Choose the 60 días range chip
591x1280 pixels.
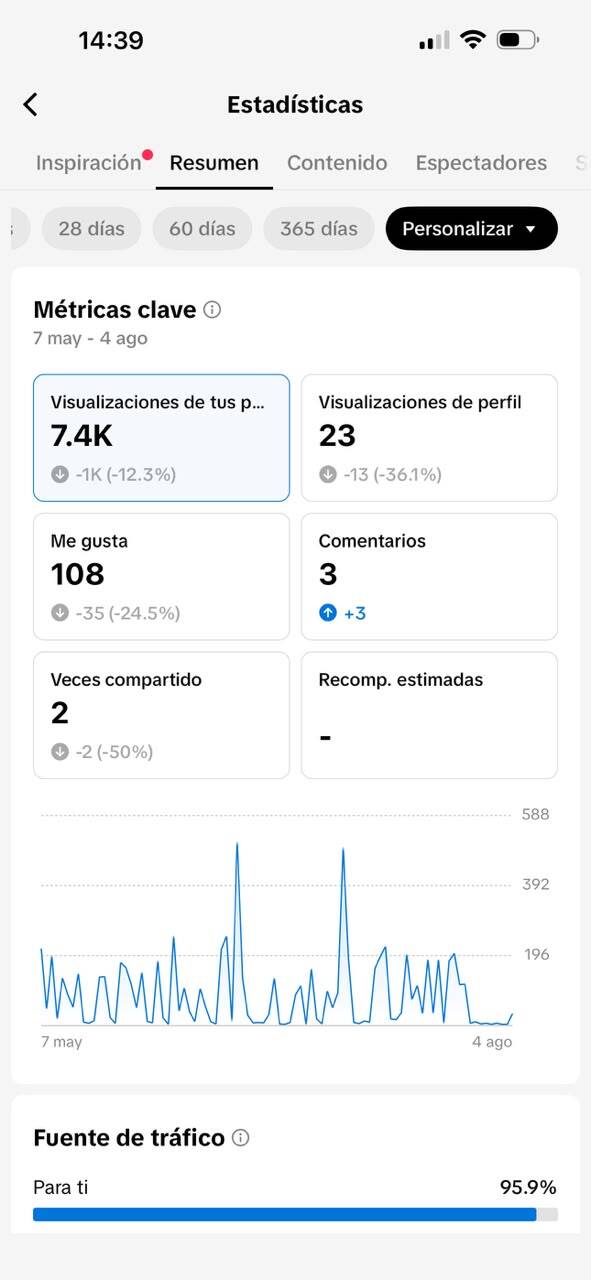pos(202,229)
